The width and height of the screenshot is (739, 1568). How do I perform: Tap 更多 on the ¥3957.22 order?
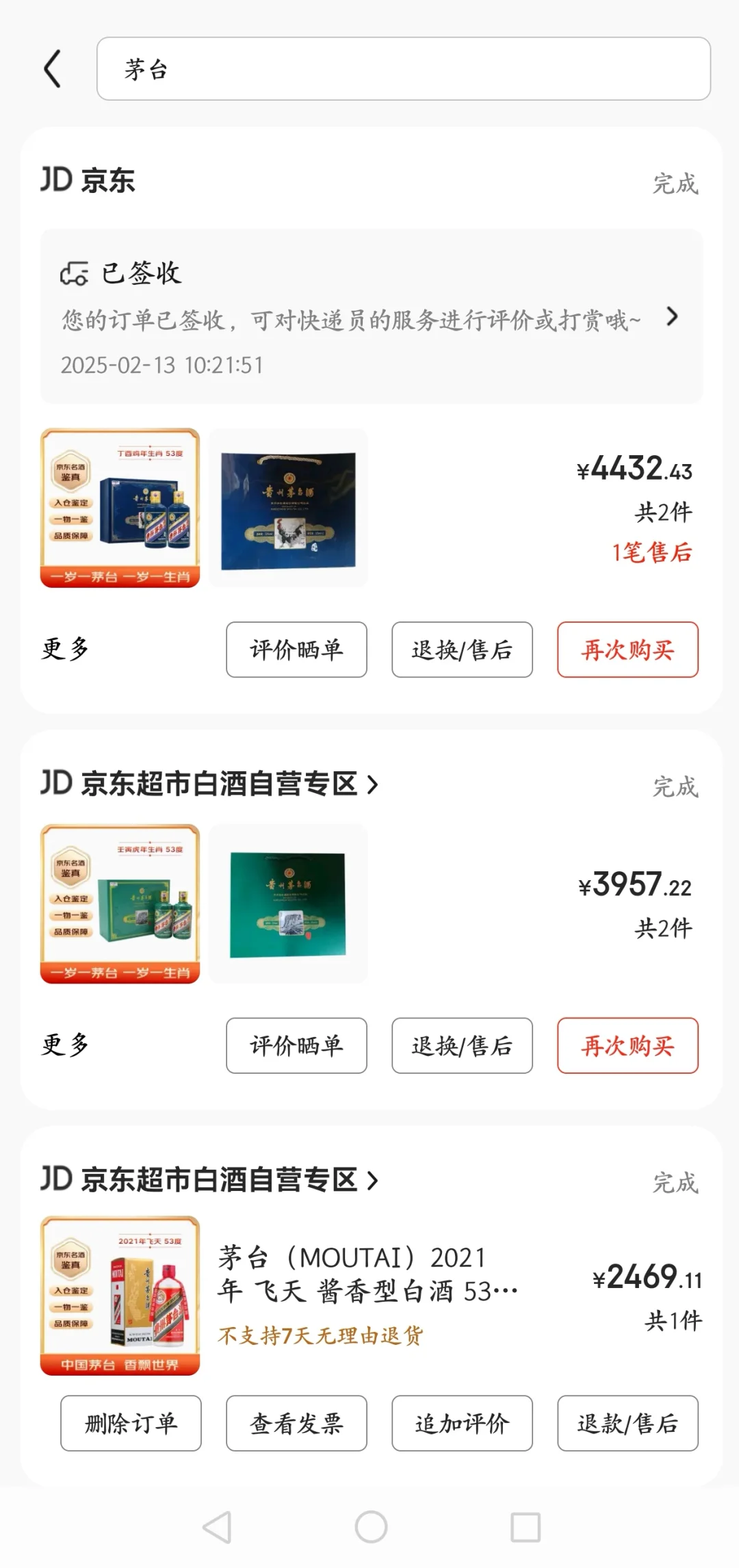coord(65,1045)
